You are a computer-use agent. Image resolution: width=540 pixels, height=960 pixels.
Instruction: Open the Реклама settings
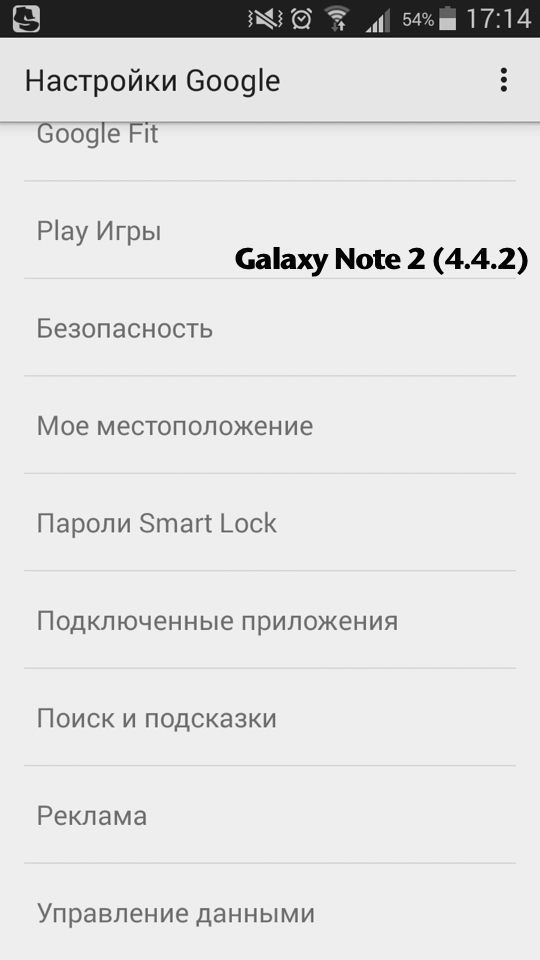click(270, 815)
